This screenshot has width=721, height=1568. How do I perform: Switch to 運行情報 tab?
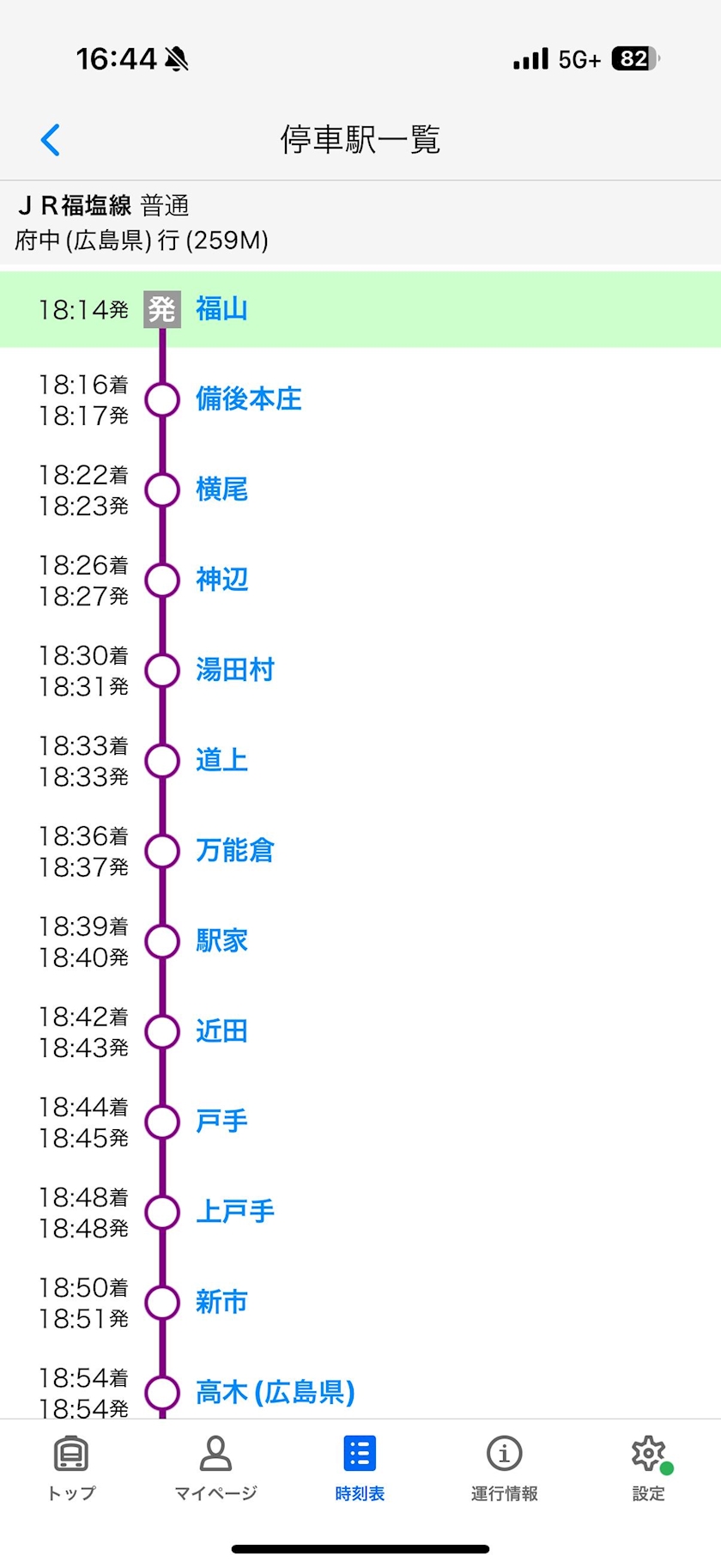(504, 1468)
